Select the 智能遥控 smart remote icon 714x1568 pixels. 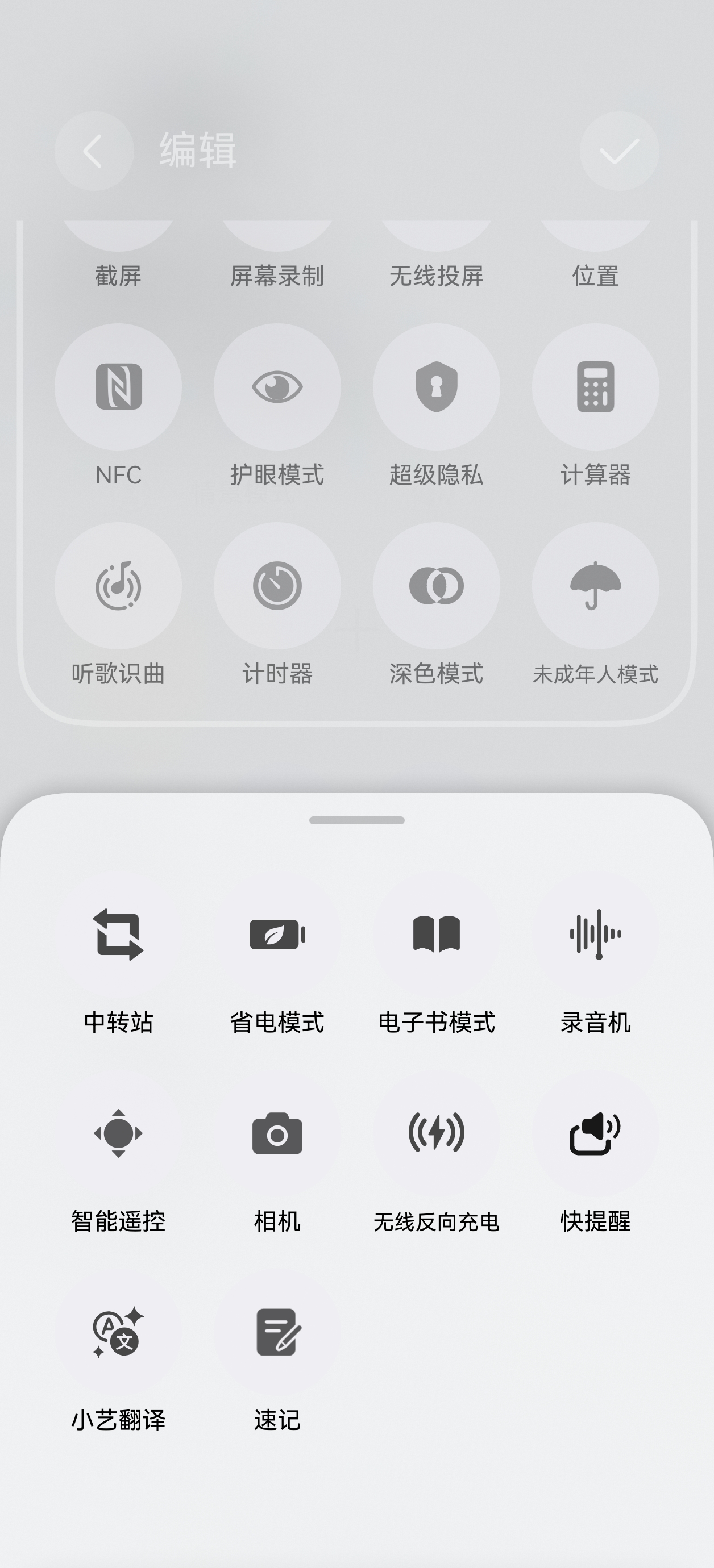pyautogui.click(x=119, y=1133)
